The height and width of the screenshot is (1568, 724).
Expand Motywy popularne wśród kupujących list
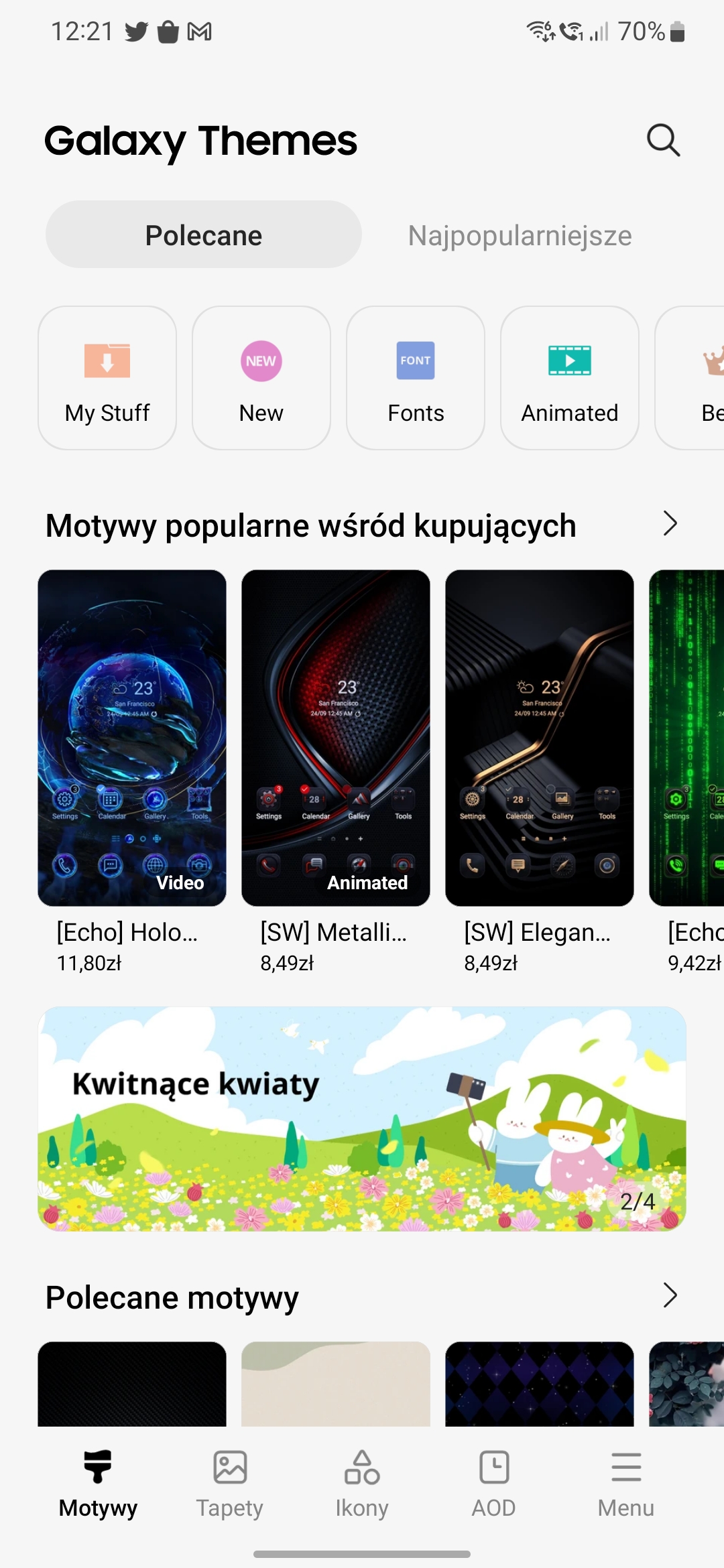(x=670, y=524)
